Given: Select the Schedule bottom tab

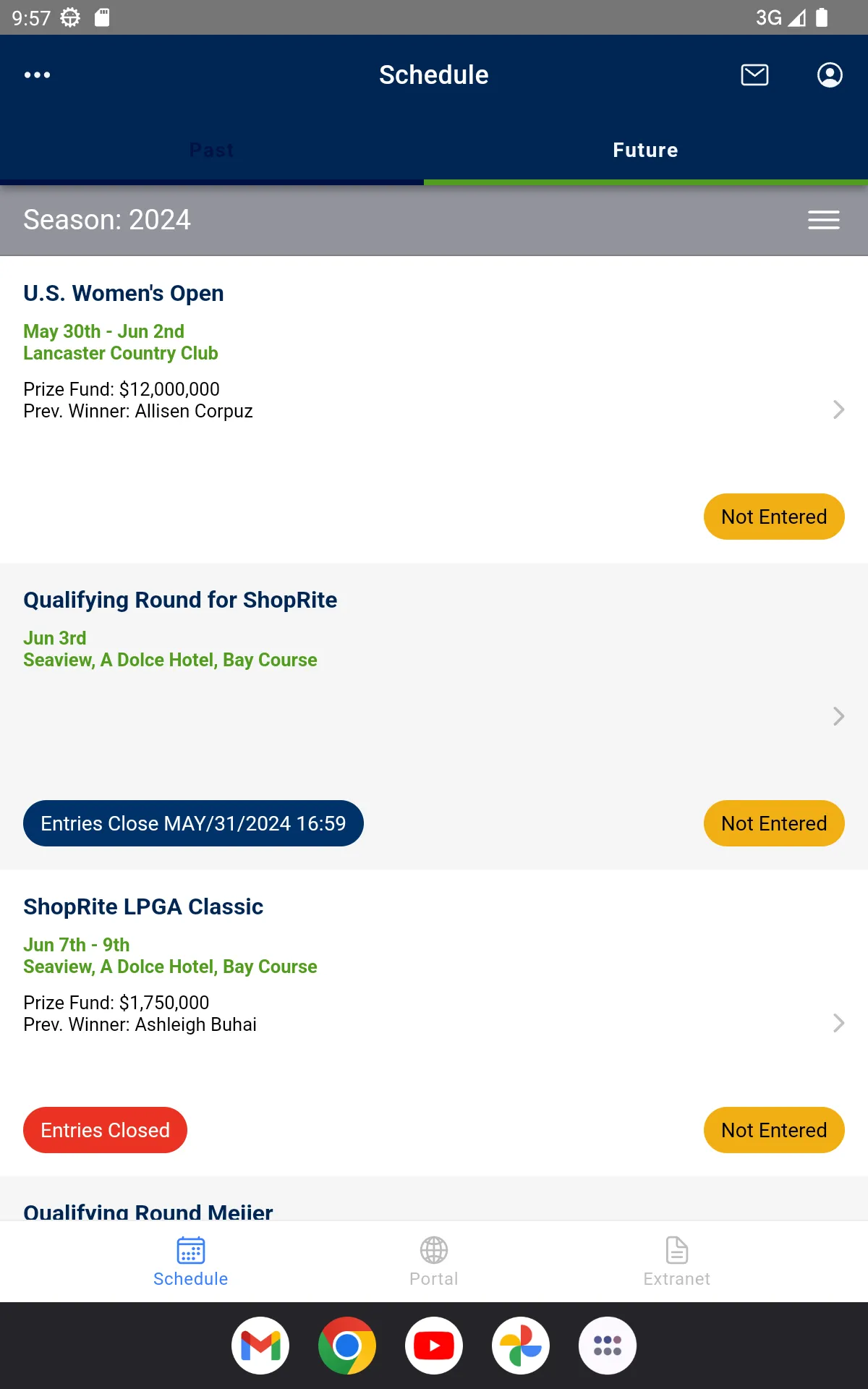Looking at the screenshot, I should tap(191, 1262).
